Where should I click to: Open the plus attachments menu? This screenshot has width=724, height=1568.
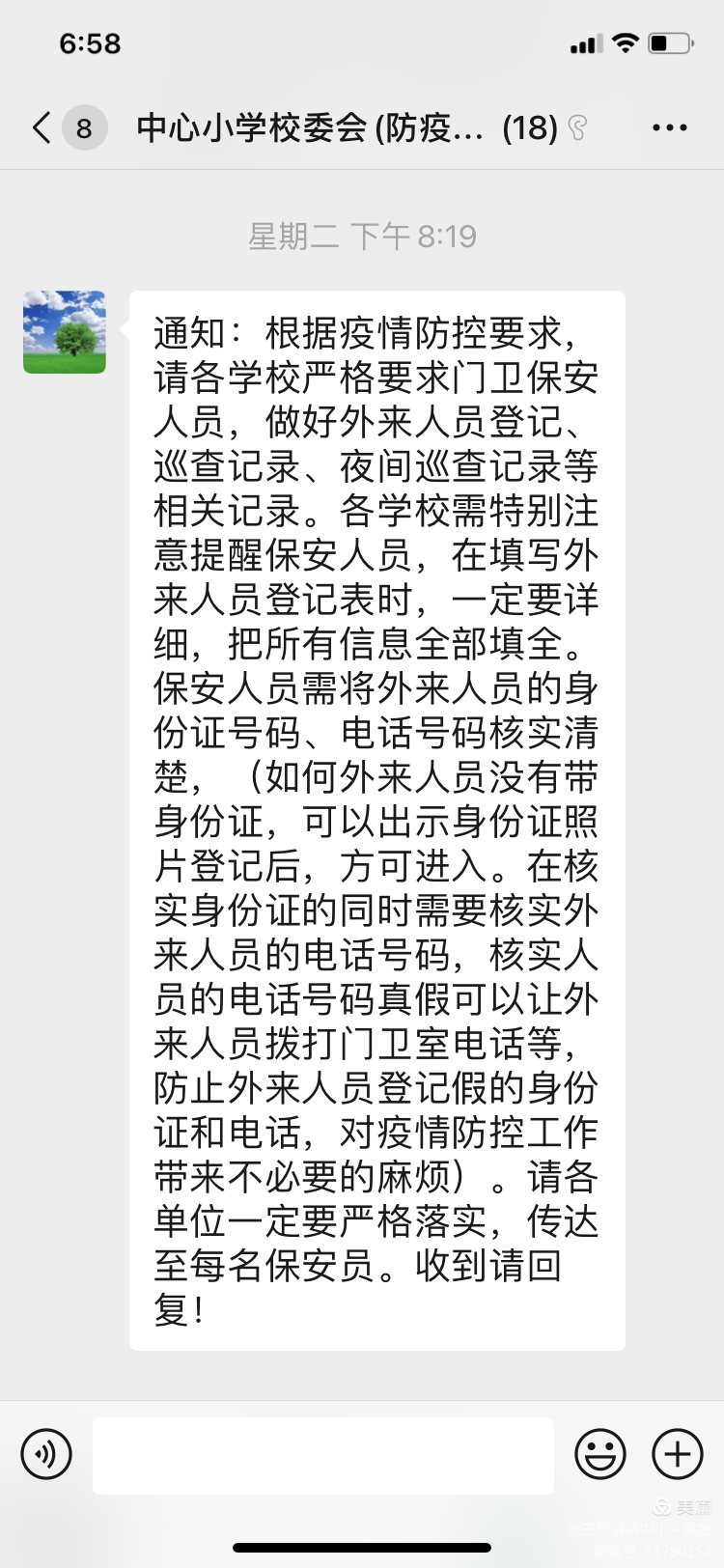[678, 1454]
